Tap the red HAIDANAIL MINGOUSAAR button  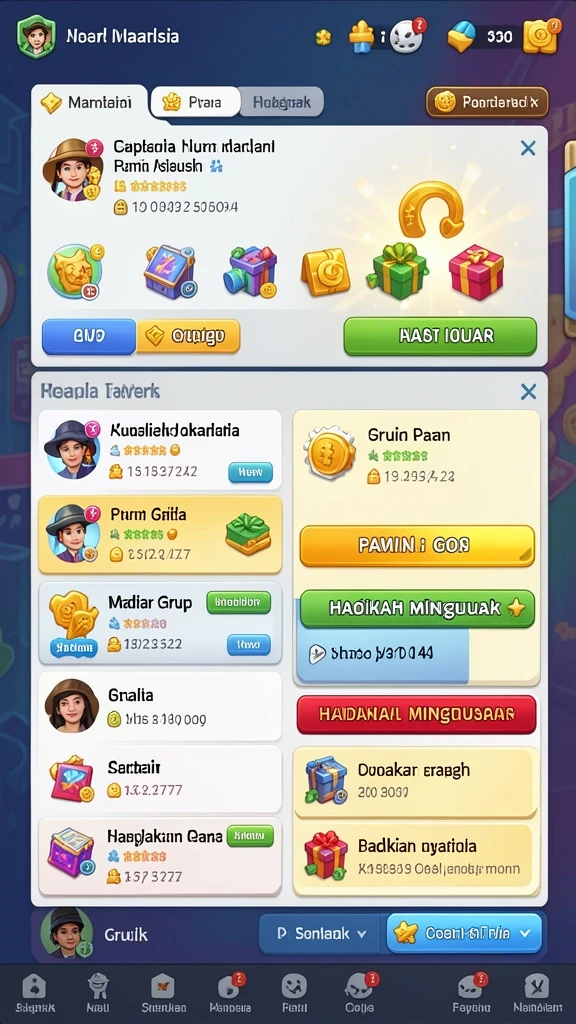417,714
